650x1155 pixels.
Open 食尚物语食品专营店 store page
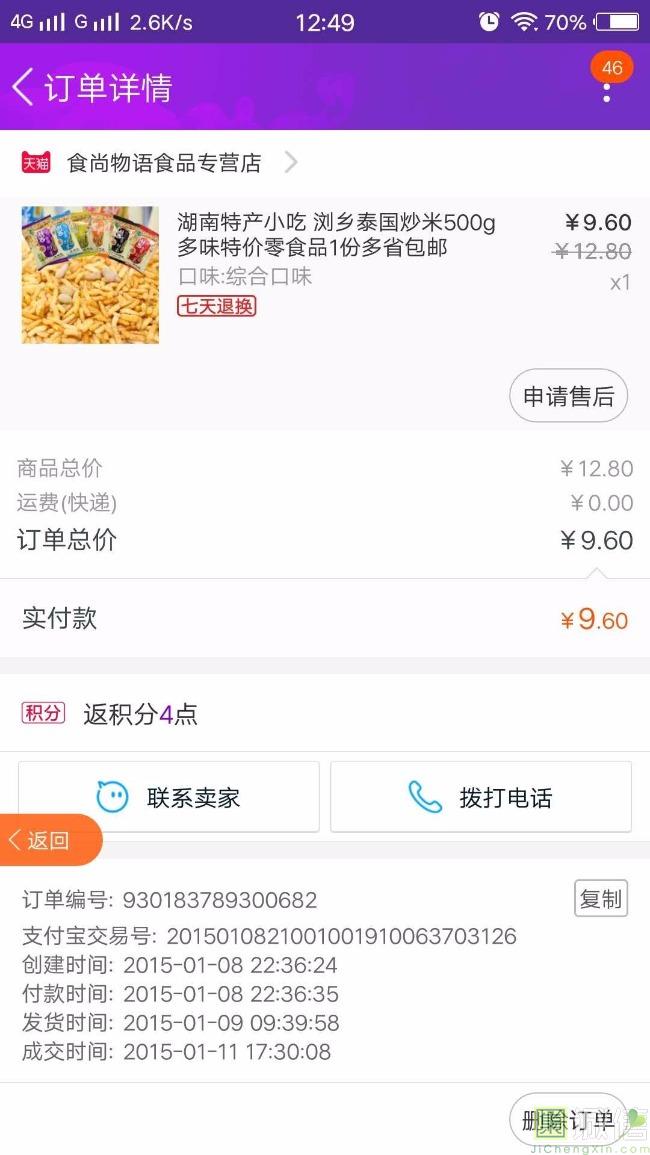pos(164,162)
